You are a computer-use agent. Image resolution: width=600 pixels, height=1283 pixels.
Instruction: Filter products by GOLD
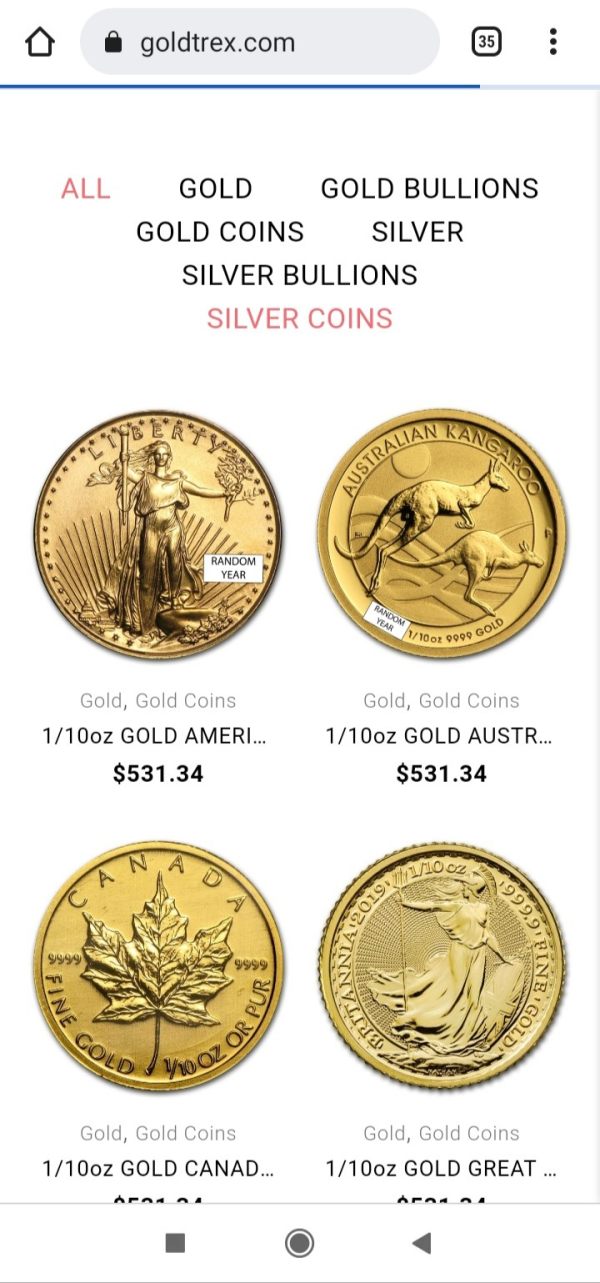pos(215,189)
